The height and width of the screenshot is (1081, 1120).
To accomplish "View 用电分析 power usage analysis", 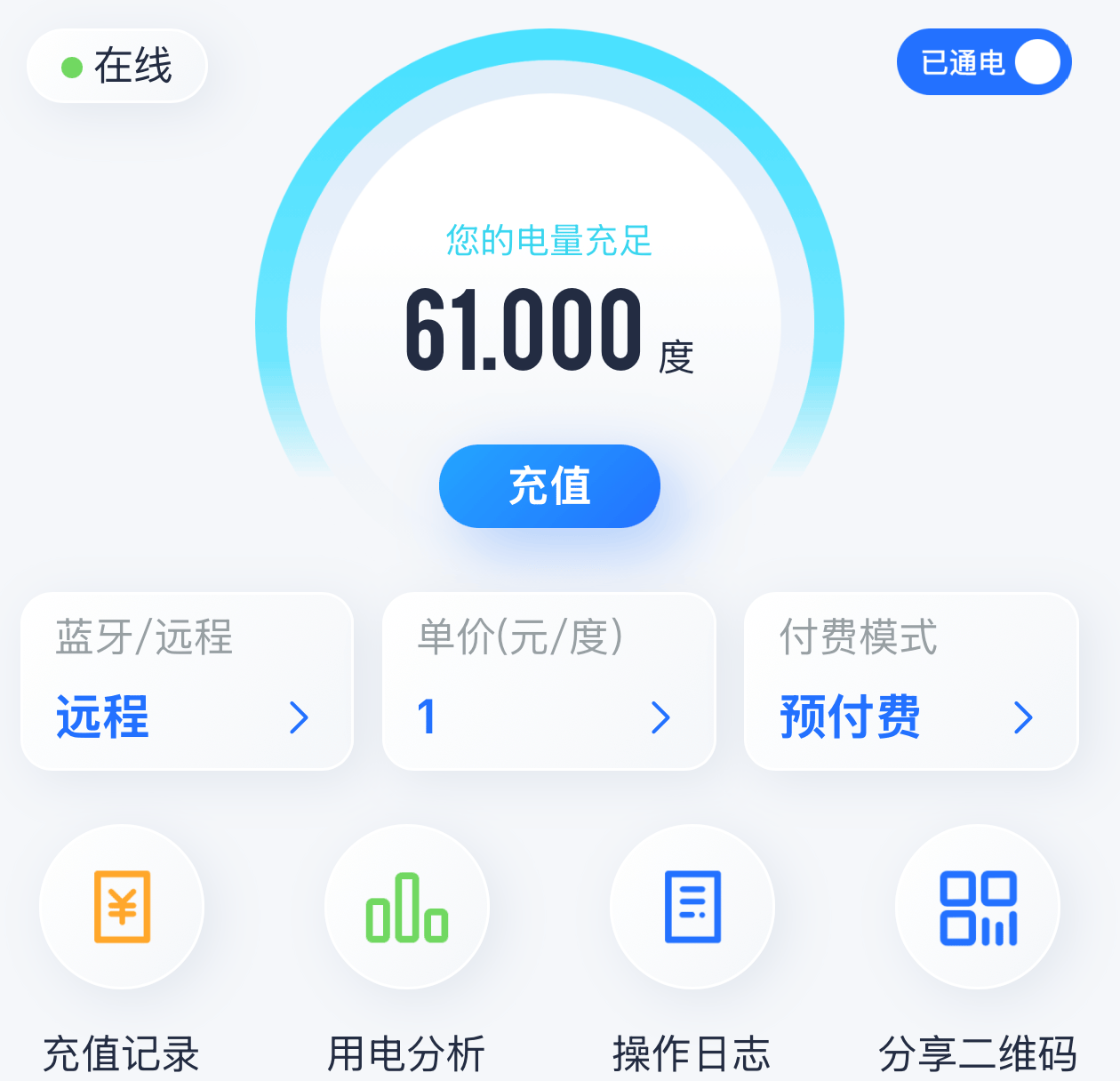I will 407,907.
